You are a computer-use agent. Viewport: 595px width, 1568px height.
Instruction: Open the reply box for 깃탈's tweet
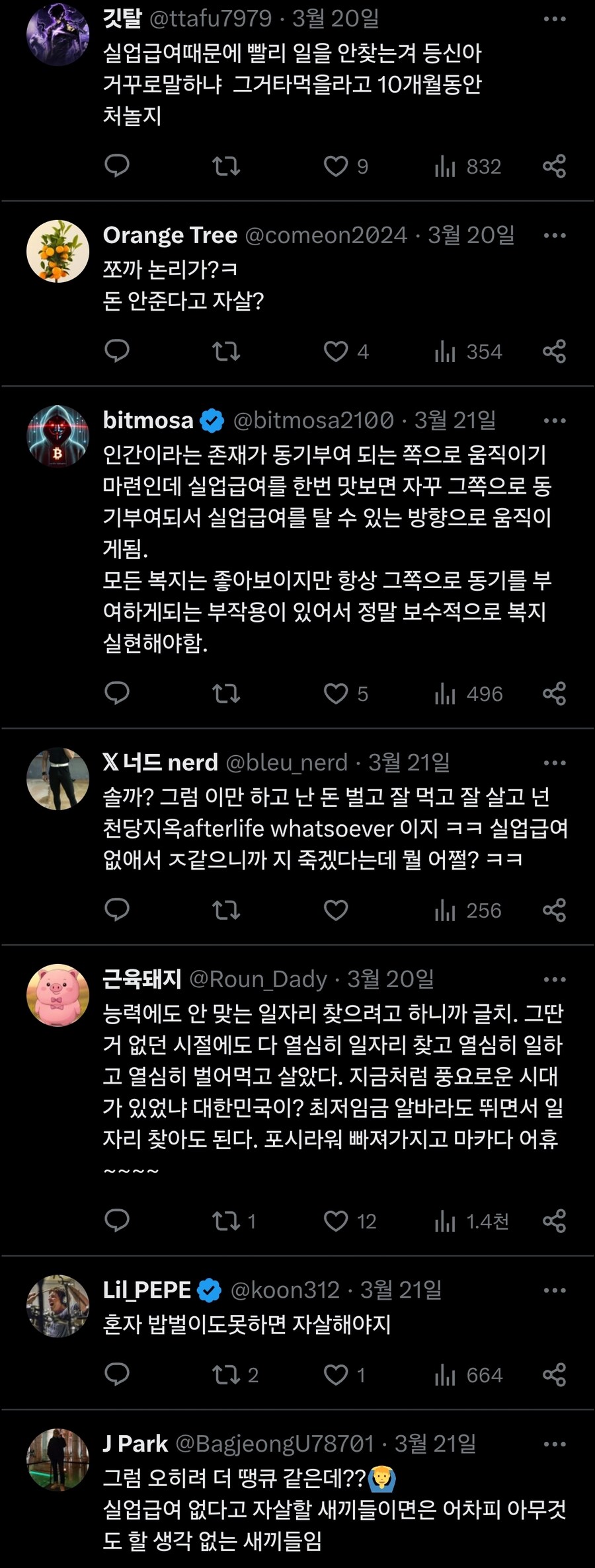coord(118,167)
